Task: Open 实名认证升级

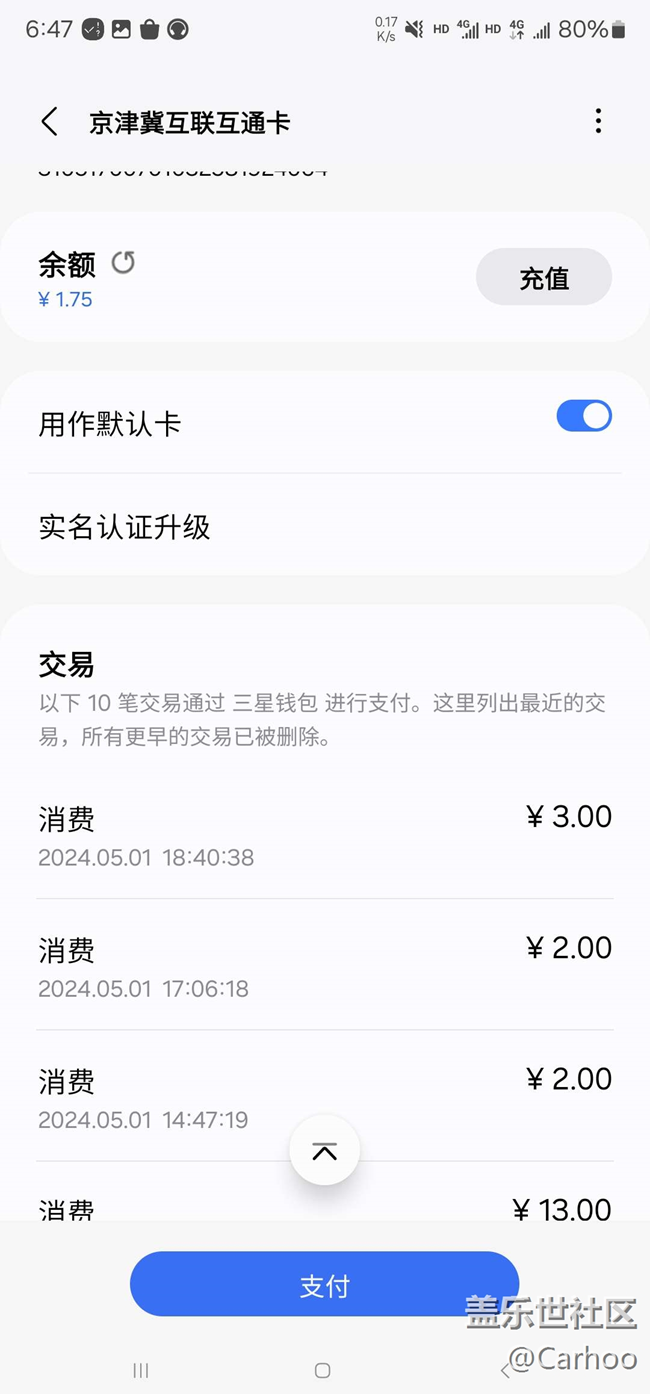Action: [125, 527]
